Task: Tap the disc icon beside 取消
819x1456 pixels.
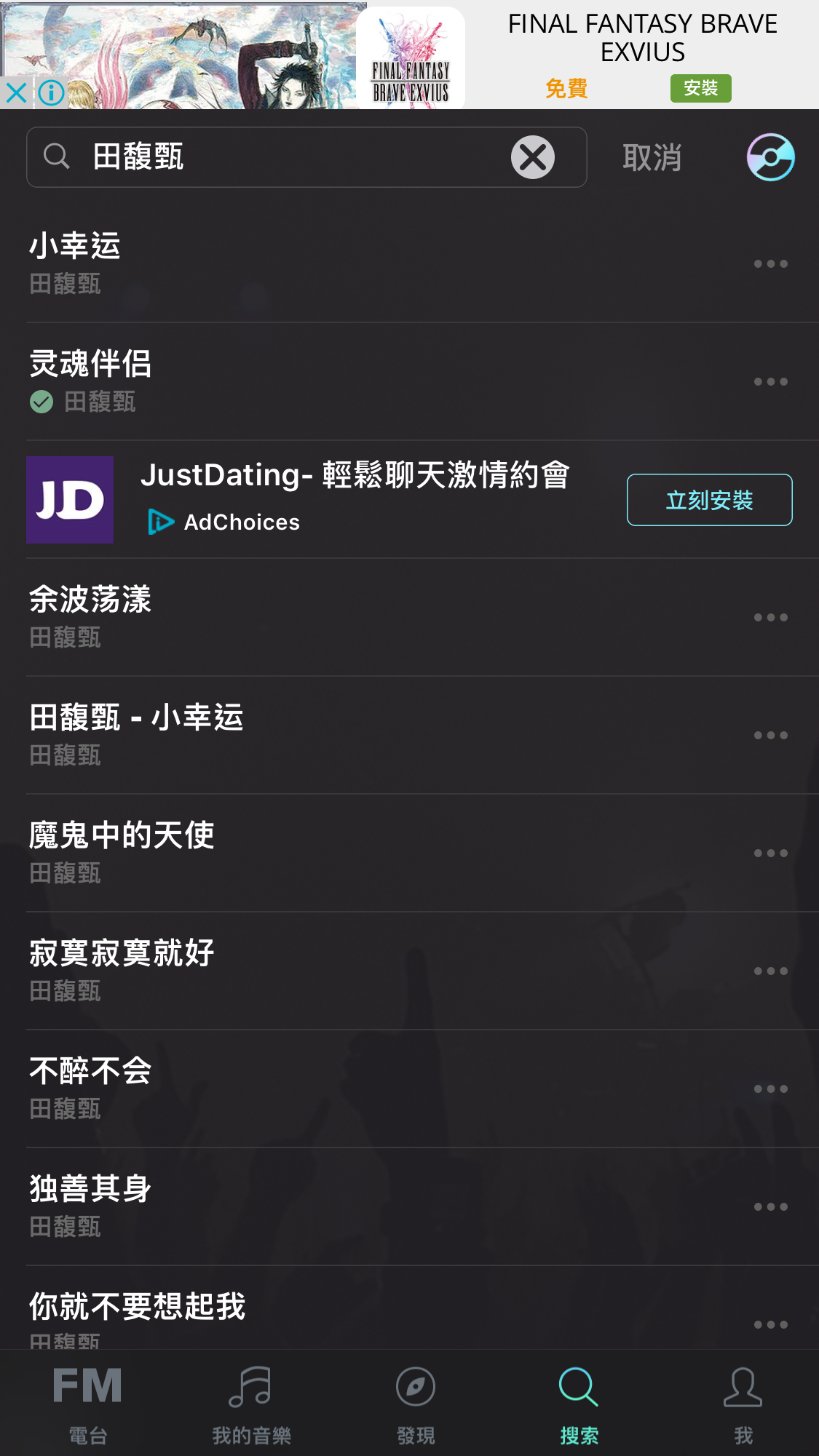Action: (x=769, y=156)
